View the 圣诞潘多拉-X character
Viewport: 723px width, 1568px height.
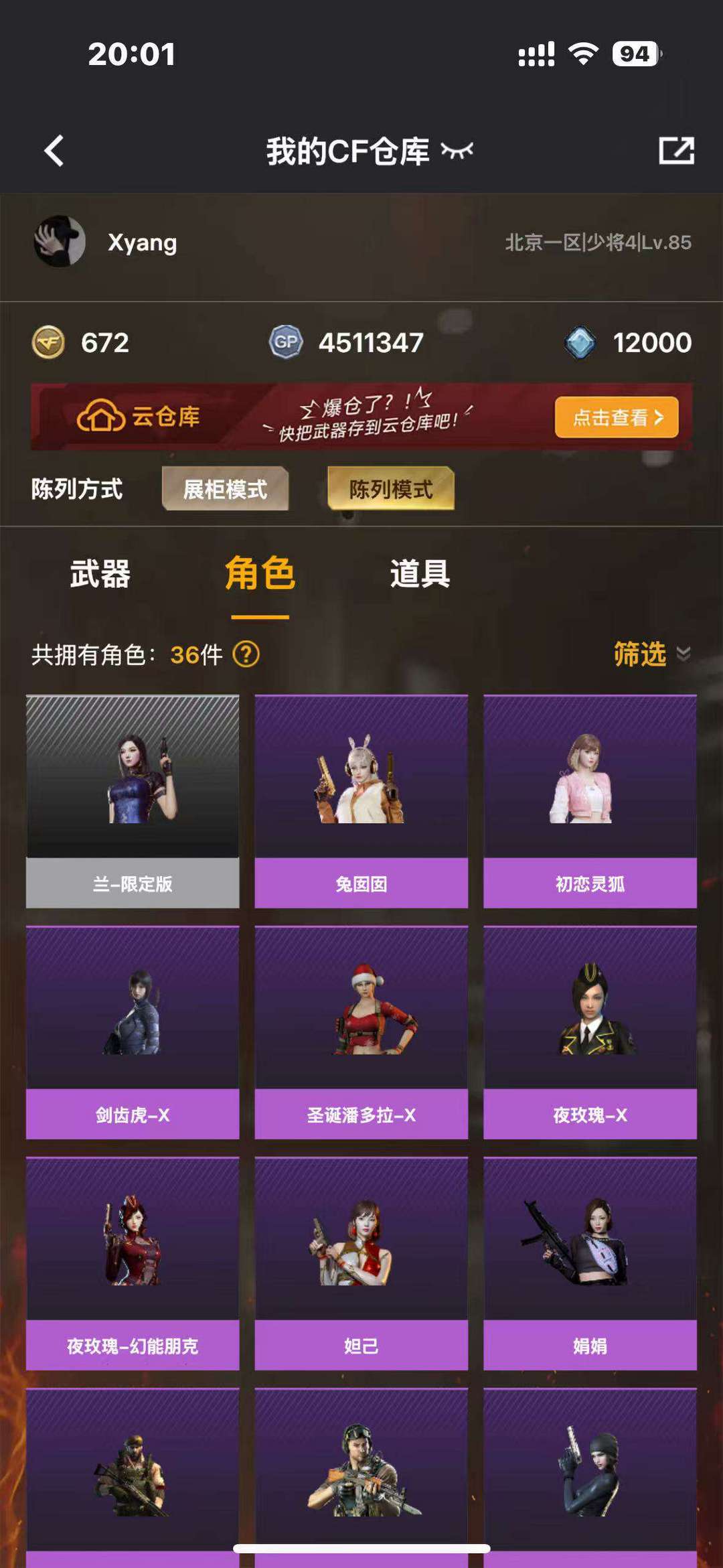click(361, 1032)
